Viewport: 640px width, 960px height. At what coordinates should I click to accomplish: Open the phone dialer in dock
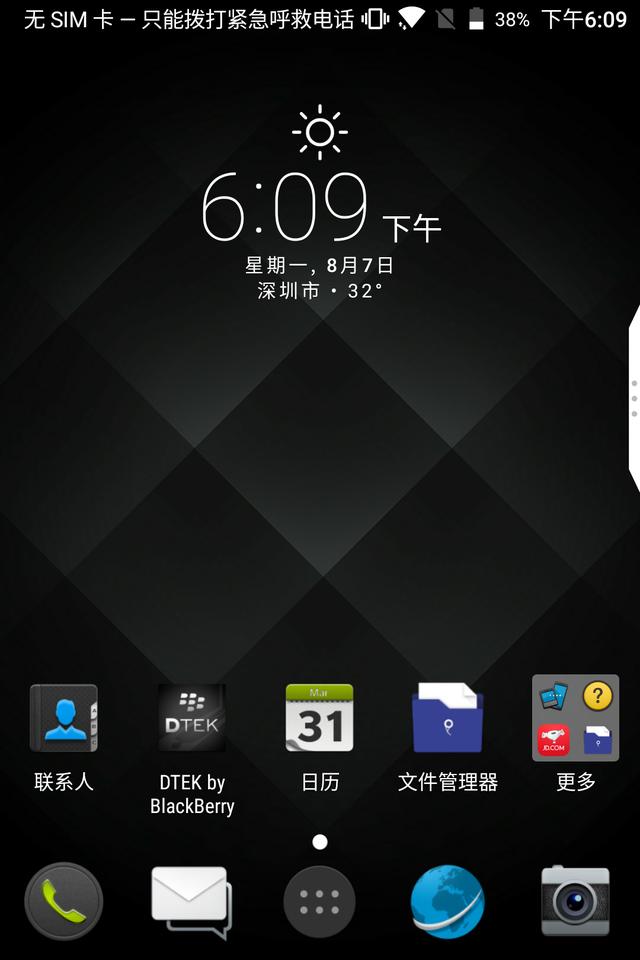pos(64,902)
